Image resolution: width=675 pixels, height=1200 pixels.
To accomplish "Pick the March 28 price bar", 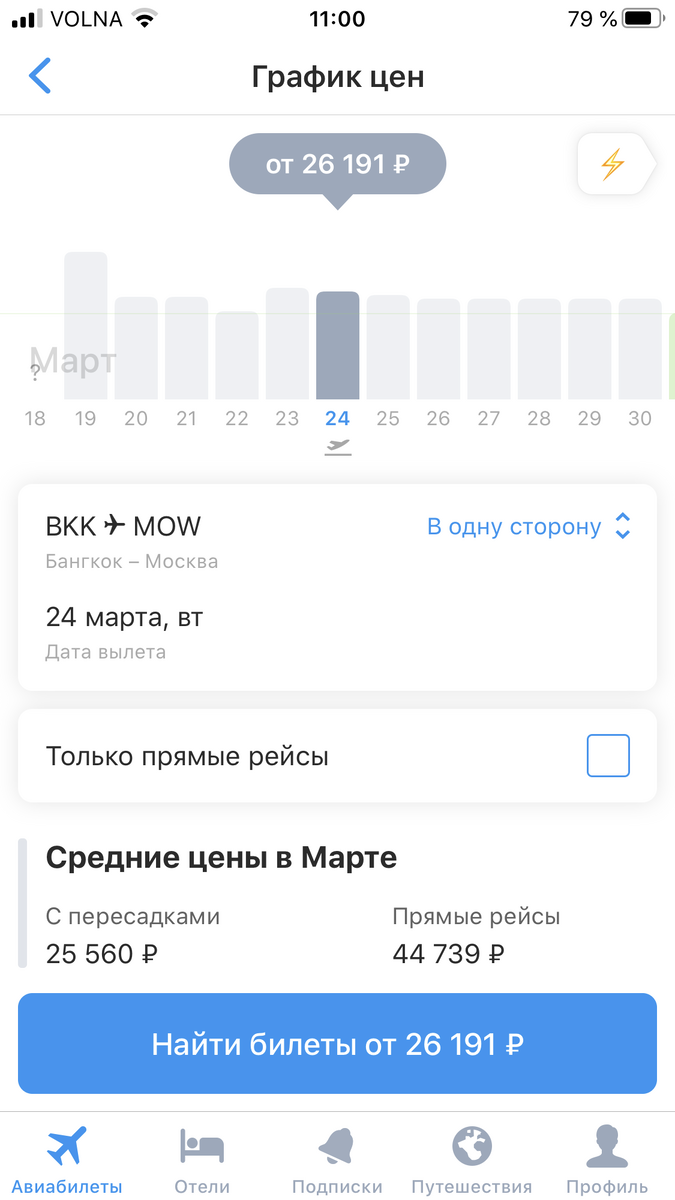I will click(x=539, y=350).
